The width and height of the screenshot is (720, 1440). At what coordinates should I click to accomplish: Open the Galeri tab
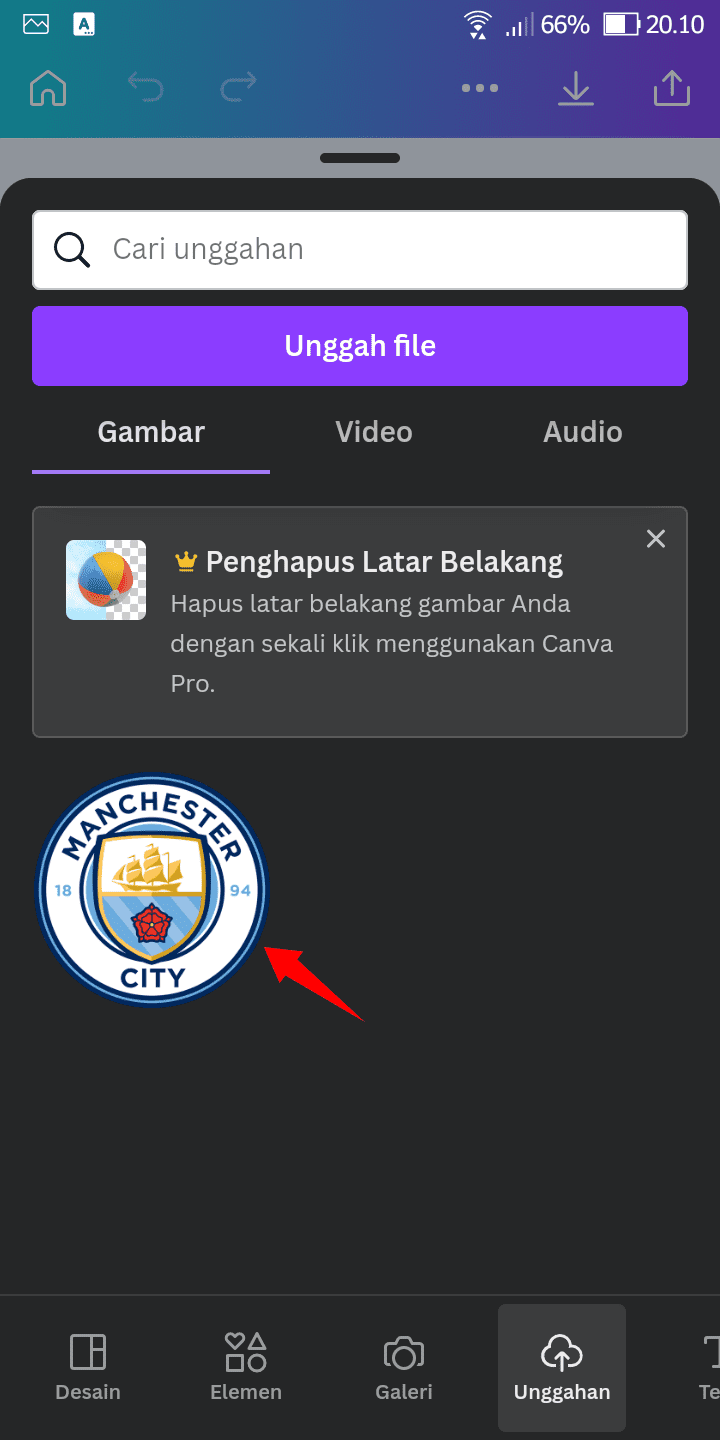(404, 1367)
